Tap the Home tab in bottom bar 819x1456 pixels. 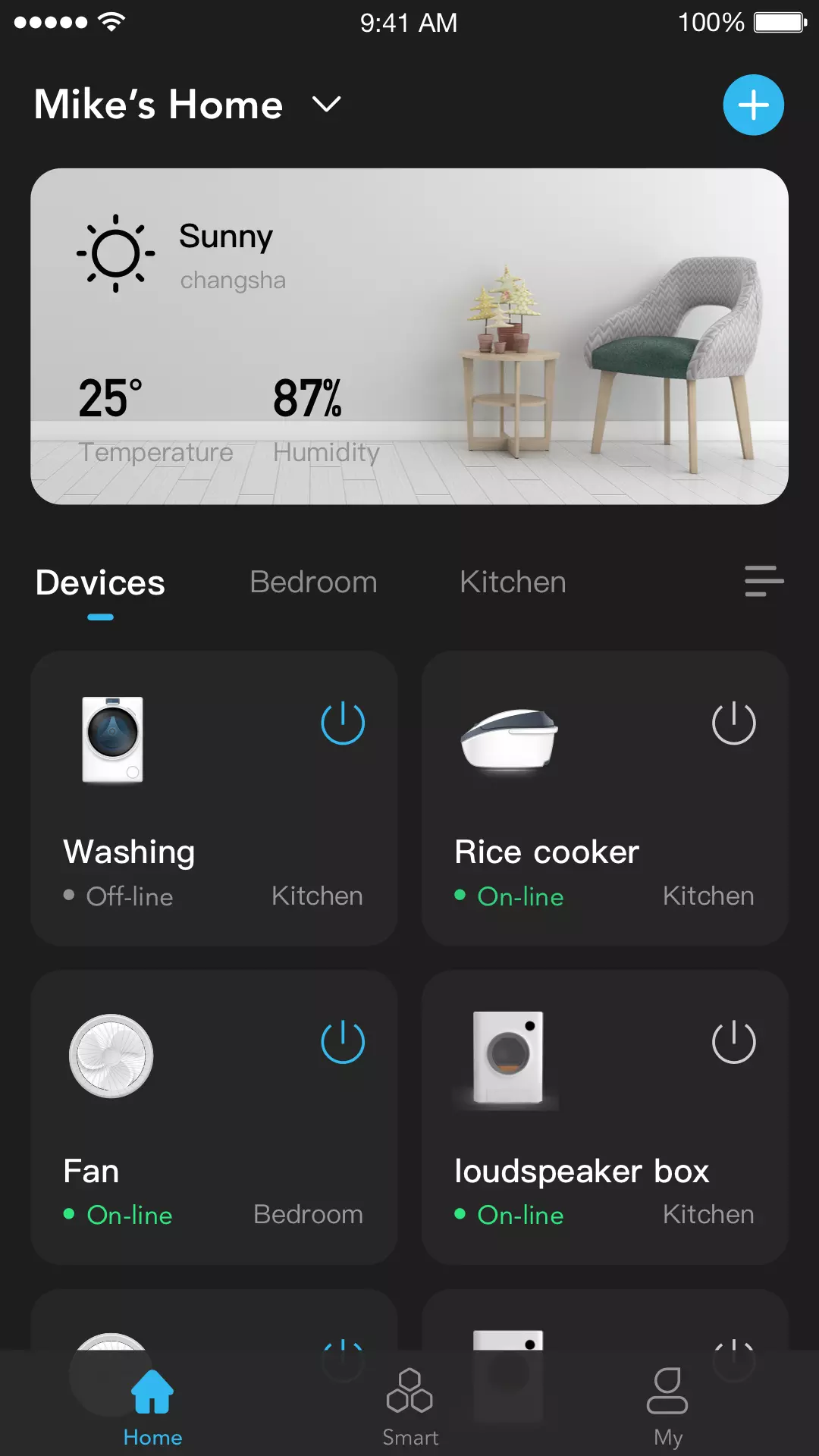(152, 1407)
